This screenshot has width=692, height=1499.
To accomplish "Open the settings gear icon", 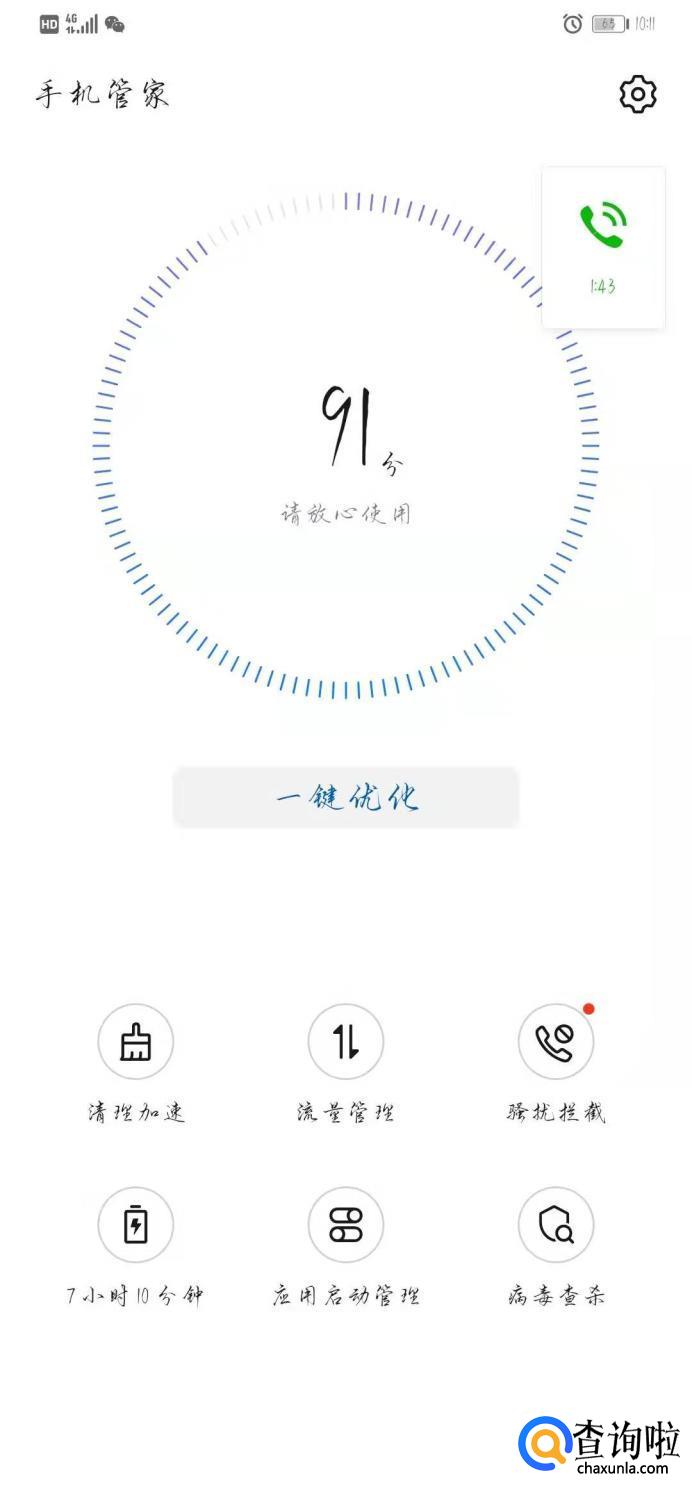I will 638,94.
